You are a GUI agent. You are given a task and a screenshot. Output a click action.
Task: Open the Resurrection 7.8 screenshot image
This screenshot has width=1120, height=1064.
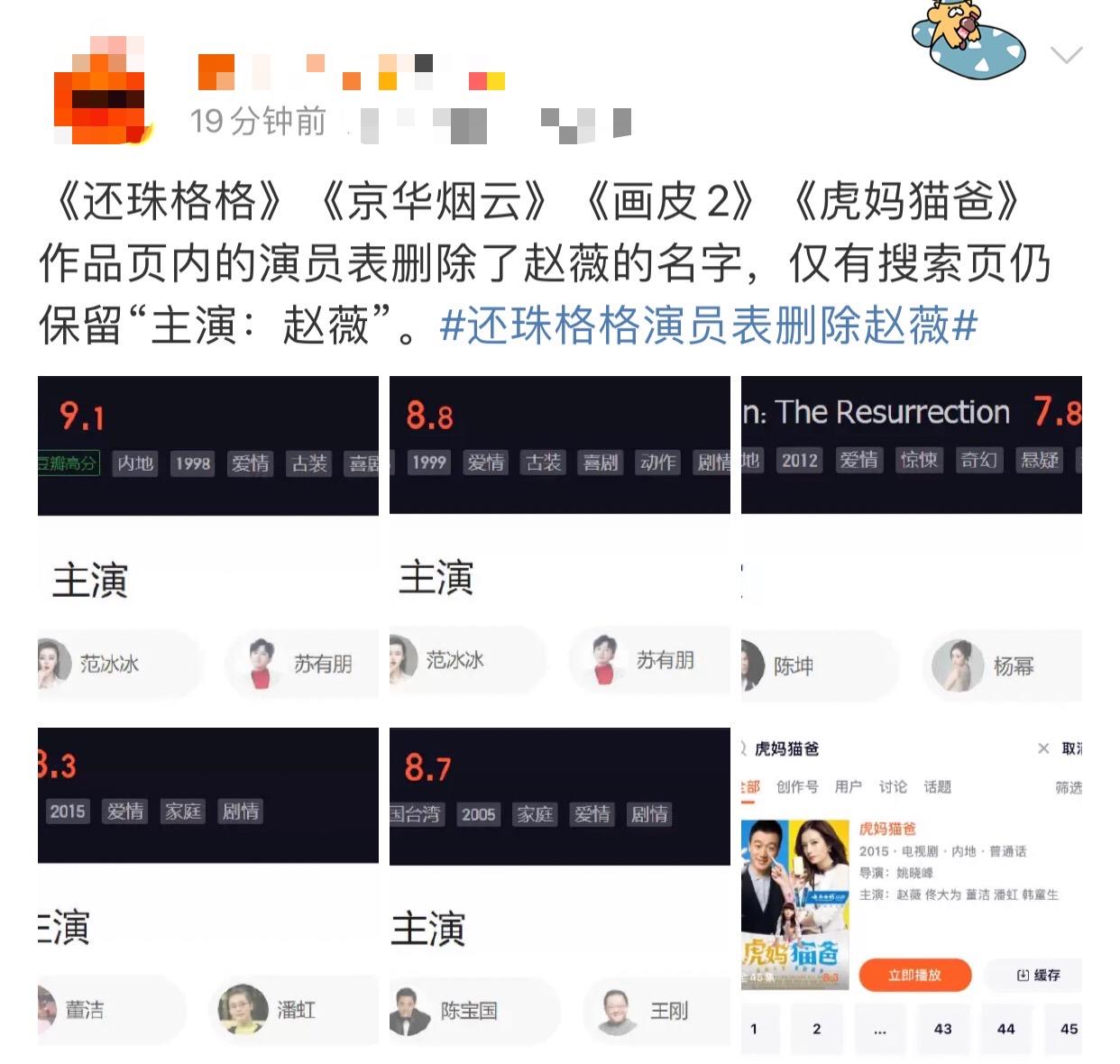coord(911,537)
